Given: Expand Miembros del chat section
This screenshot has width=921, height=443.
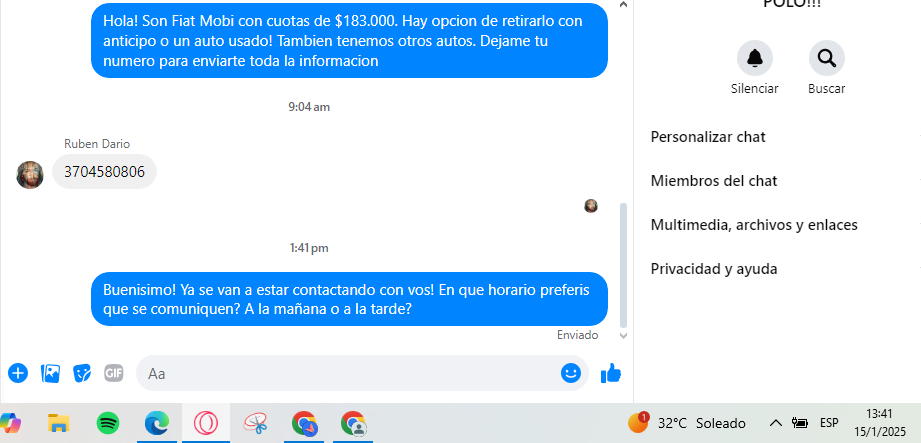Looking at the screenshot, I should pyautogui.click(x=713, y=181).
